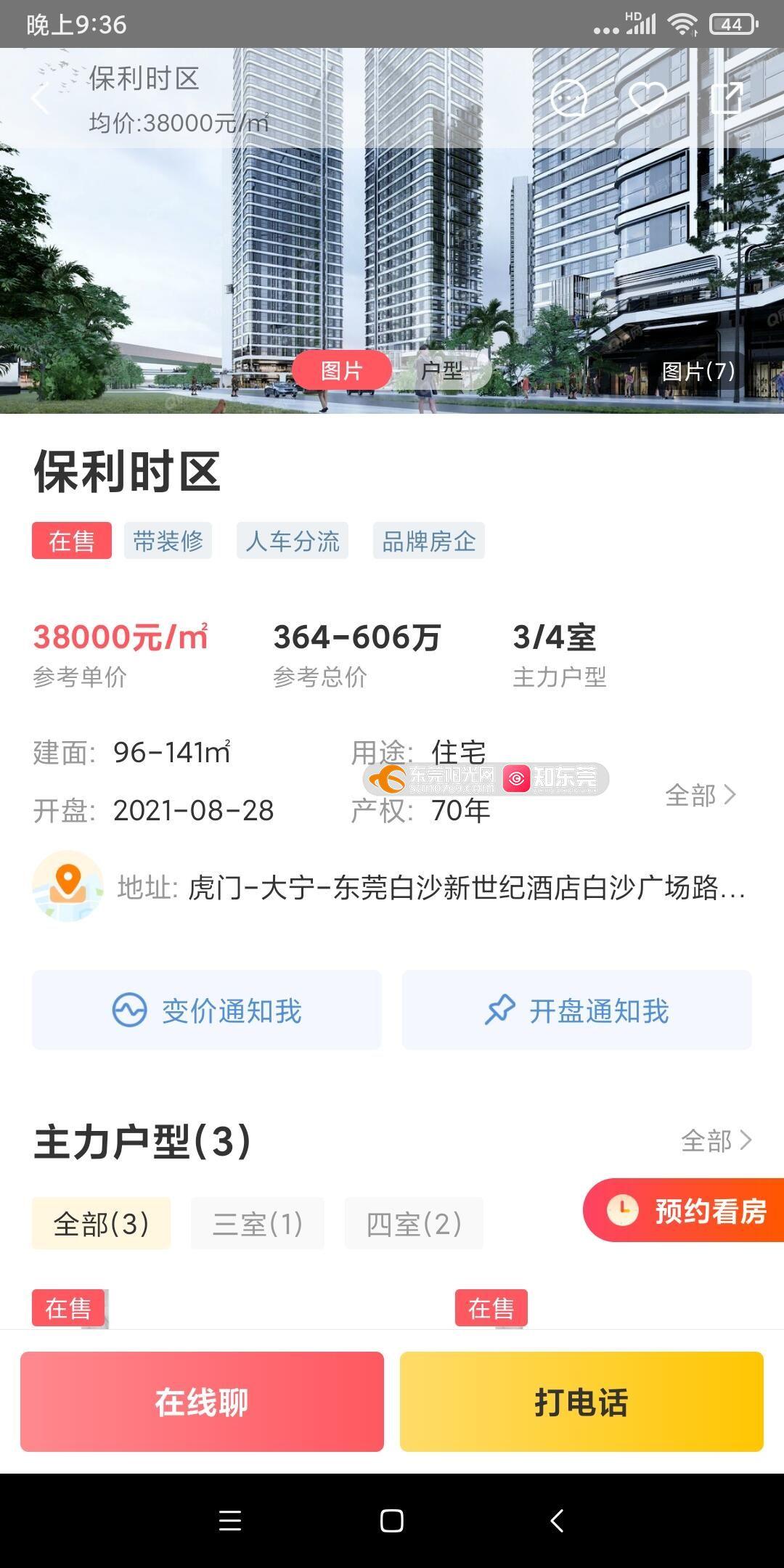Open recent apps from navigation bar
784x1568 pixels.
pos(229,1521)
